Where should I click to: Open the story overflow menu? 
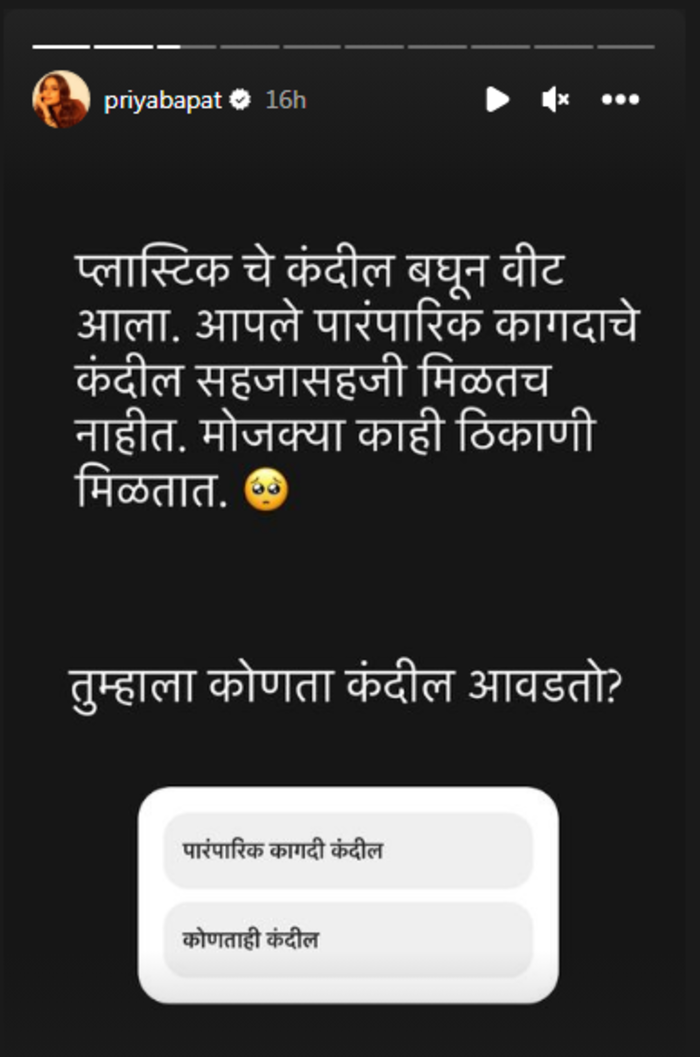click(620, 99)
